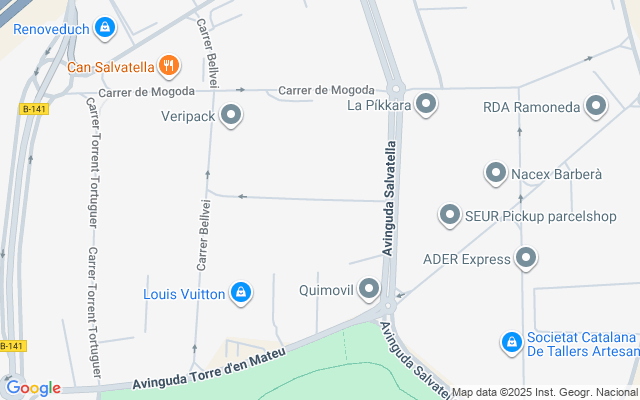Open SEUR Pickup parcelshop pin
Viewport: 640px width, 400px height.
tap(451, 214)
